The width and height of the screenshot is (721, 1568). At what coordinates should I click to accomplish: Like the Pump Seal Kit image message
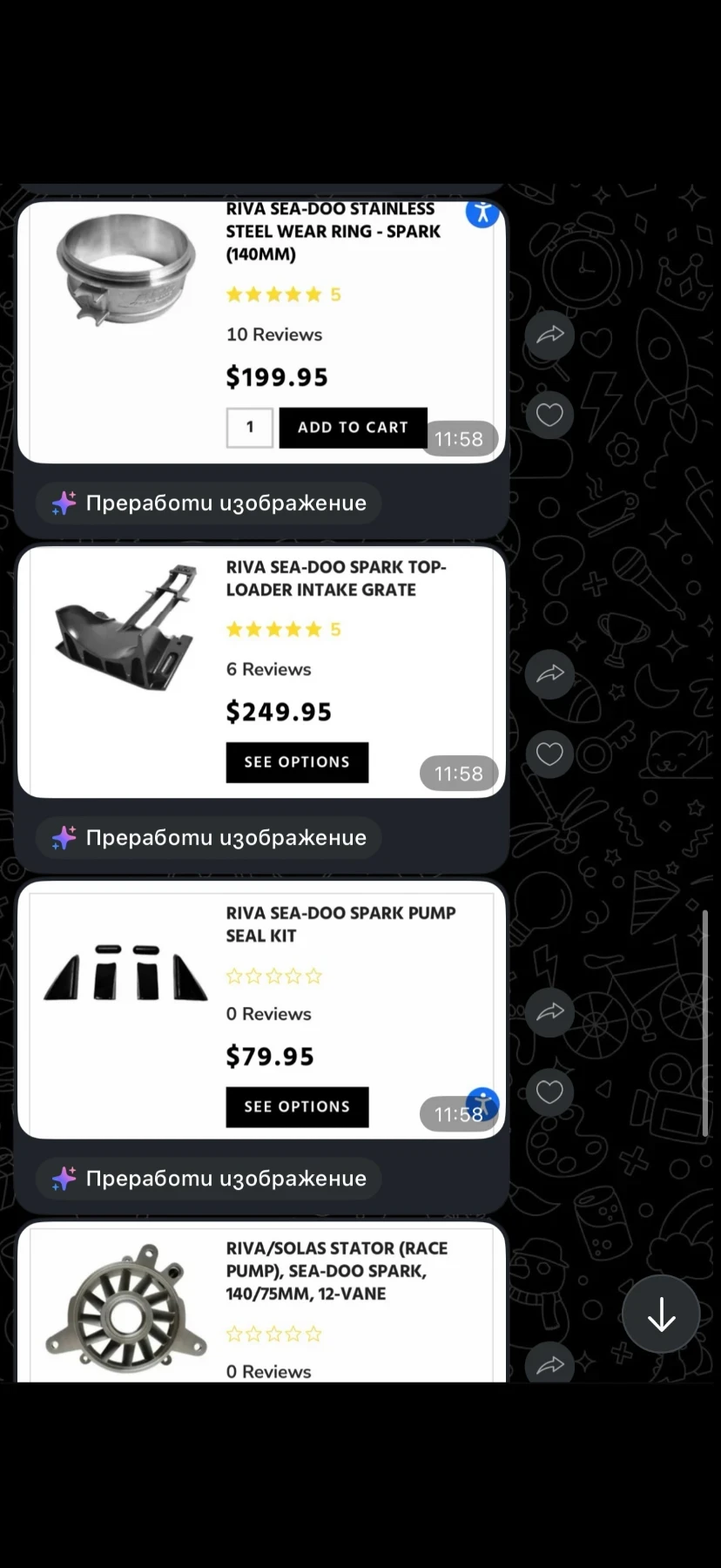click(x=549, y=1092)
